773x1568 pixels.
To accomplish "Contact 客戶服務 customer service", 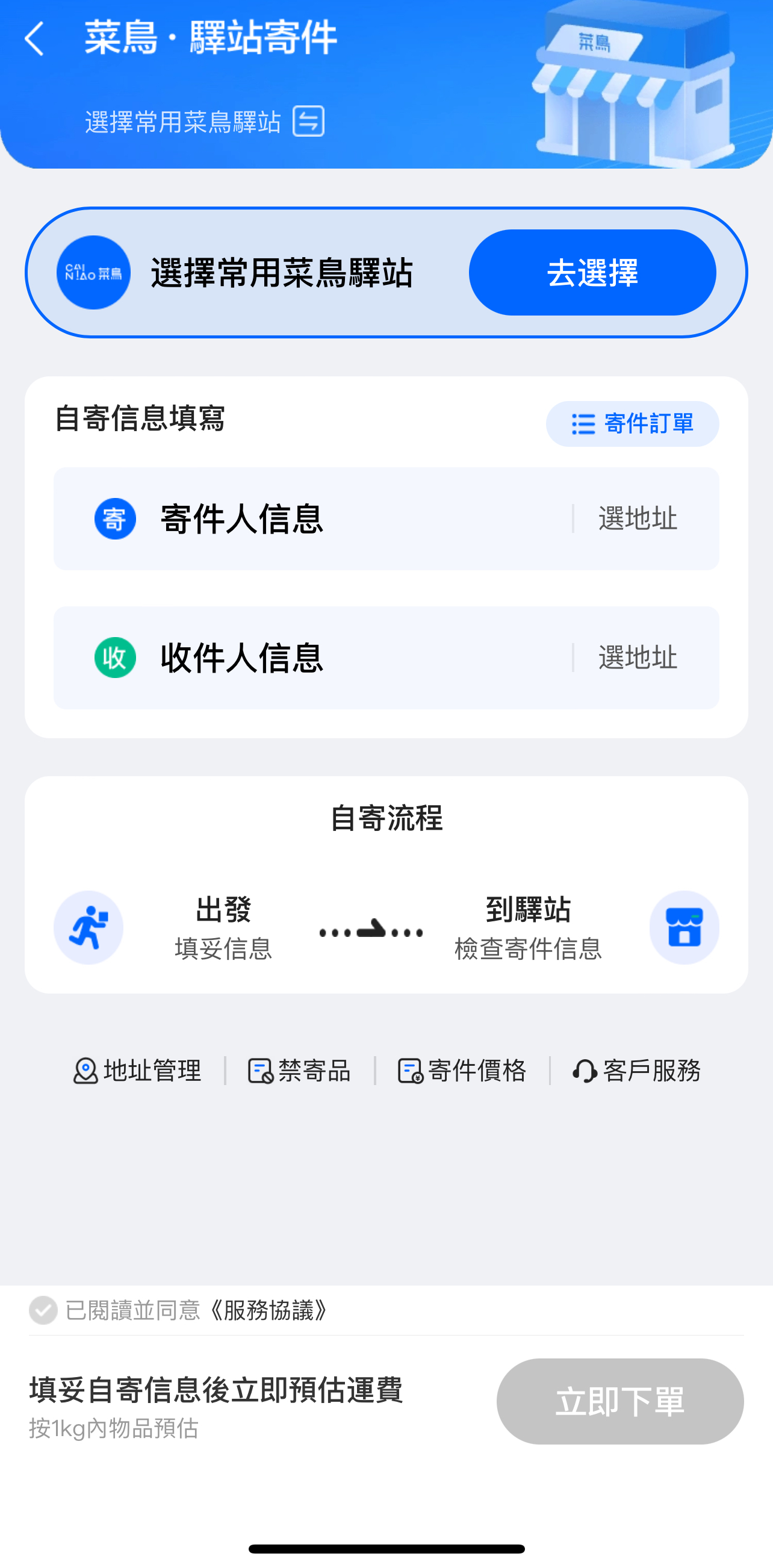I will coord(637,1071).
